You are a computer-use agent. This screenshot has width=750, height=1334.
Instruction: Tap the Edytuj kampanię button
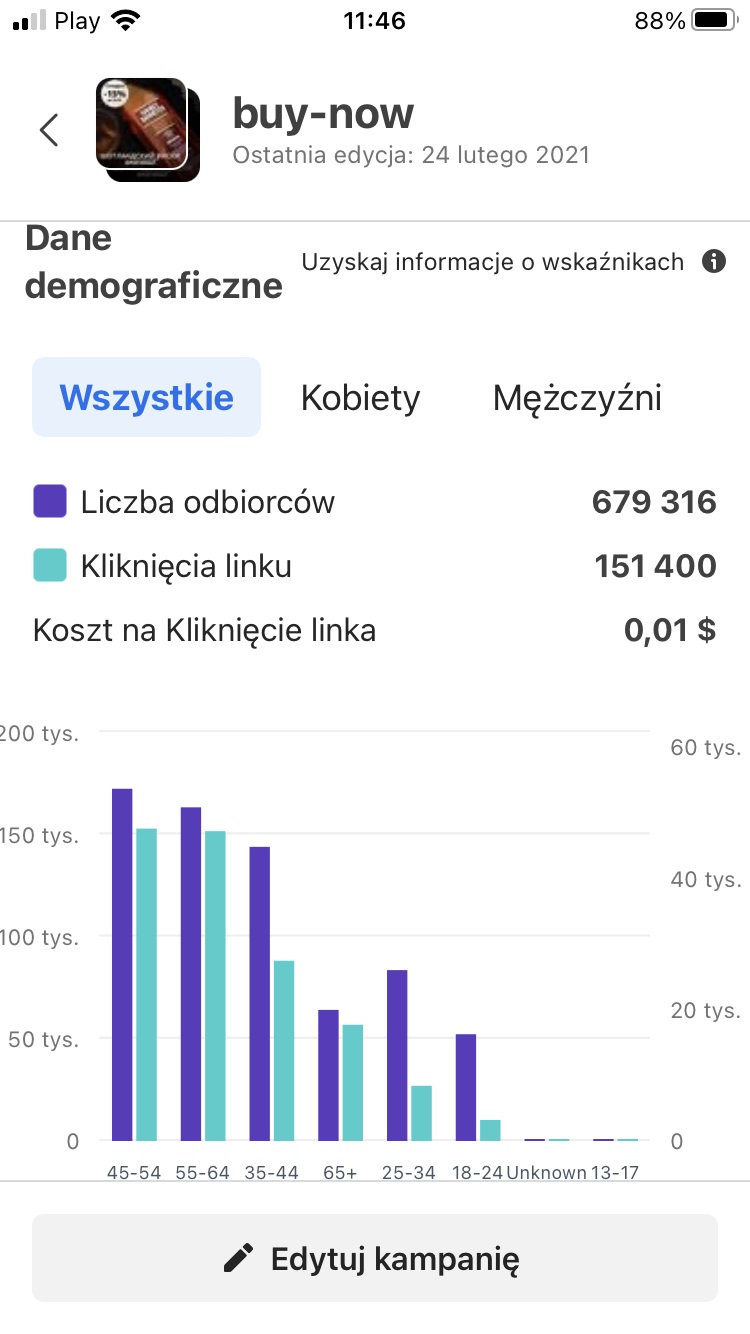coord(375,1258)
